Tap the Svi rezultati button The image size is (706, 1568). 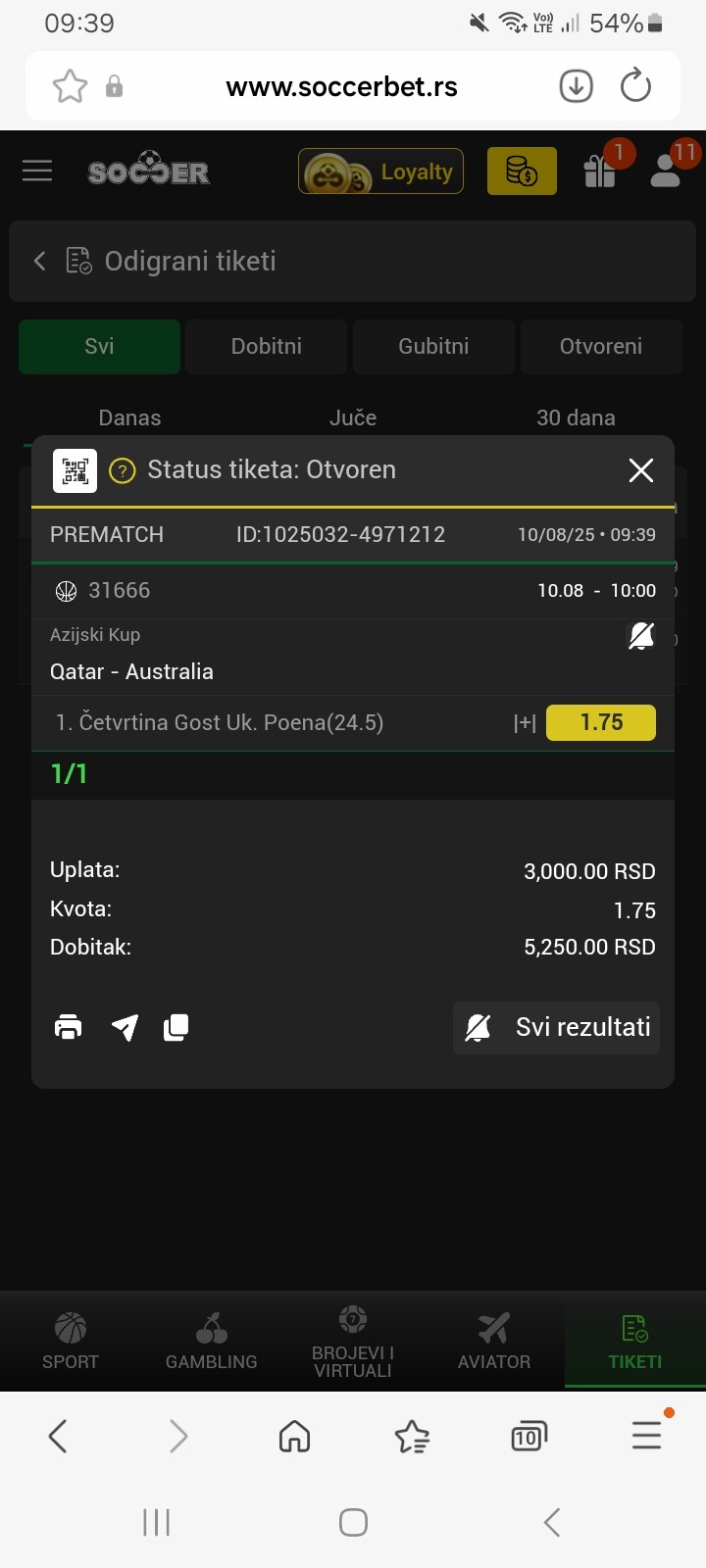(556, 1027)
